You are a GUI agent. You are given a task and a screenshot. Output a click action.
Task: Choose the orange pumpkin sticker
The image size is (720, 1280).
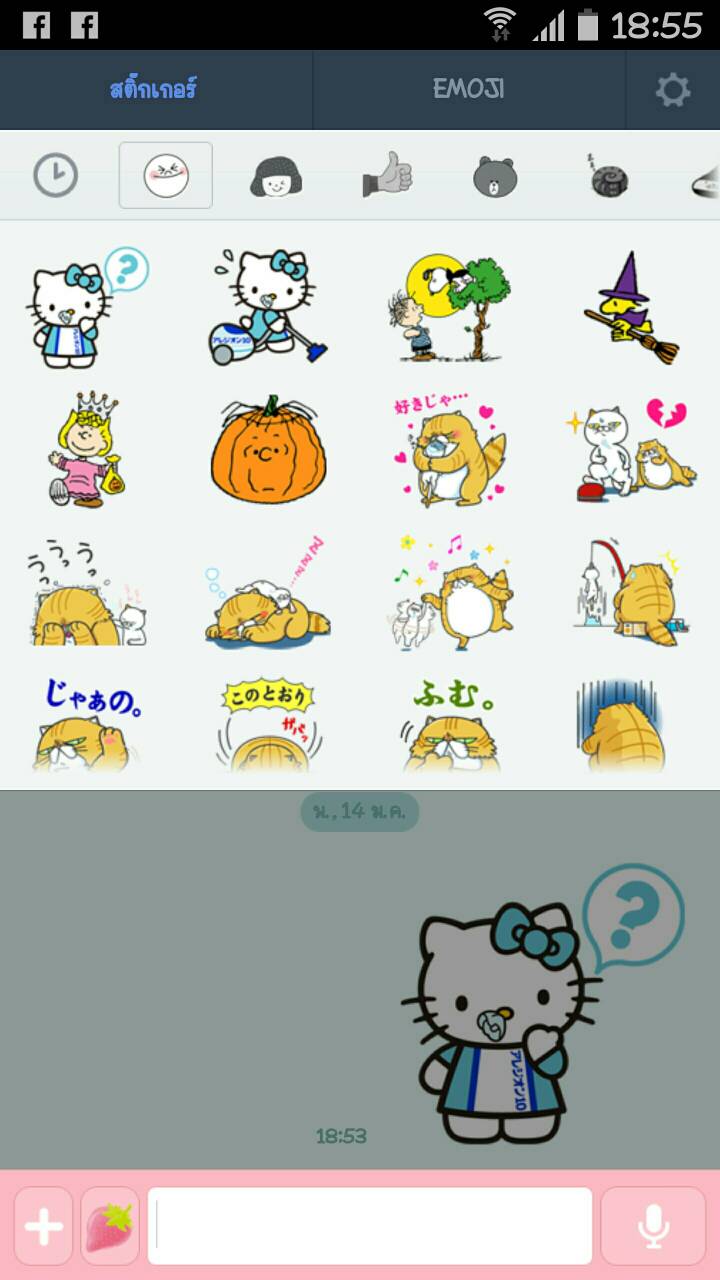270,448
